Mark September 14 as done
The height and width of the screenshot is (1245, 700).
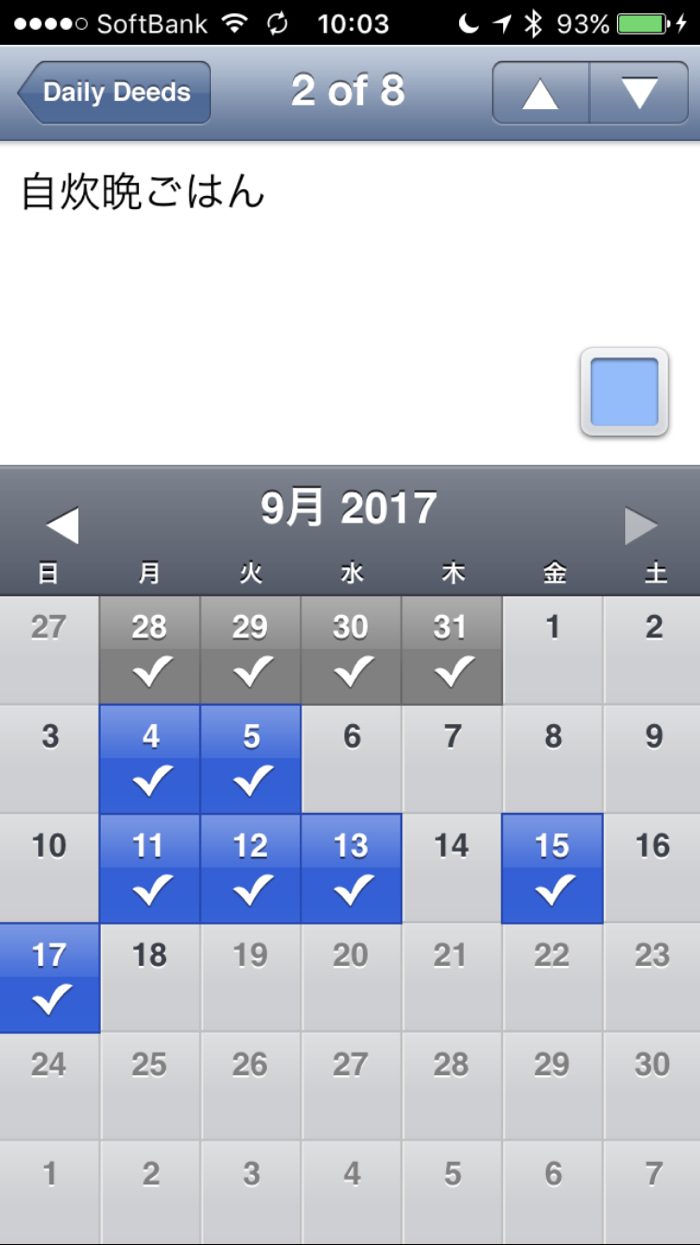[x=451, y=868]
